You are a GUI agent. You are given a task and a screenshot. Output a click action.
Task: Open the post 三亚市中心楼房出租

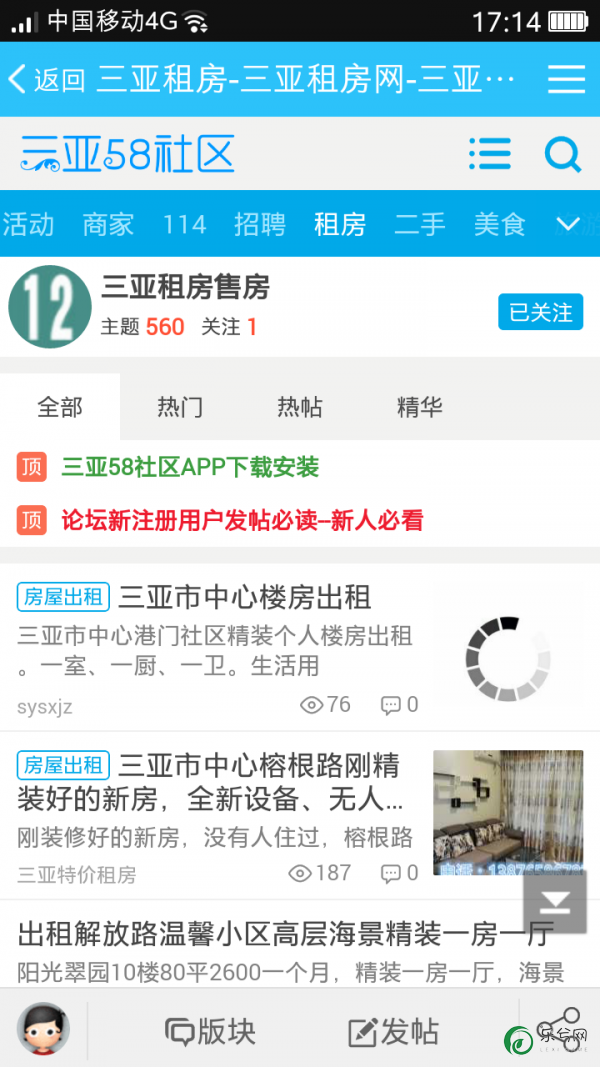pyautogui.click(x=245, y=598)
